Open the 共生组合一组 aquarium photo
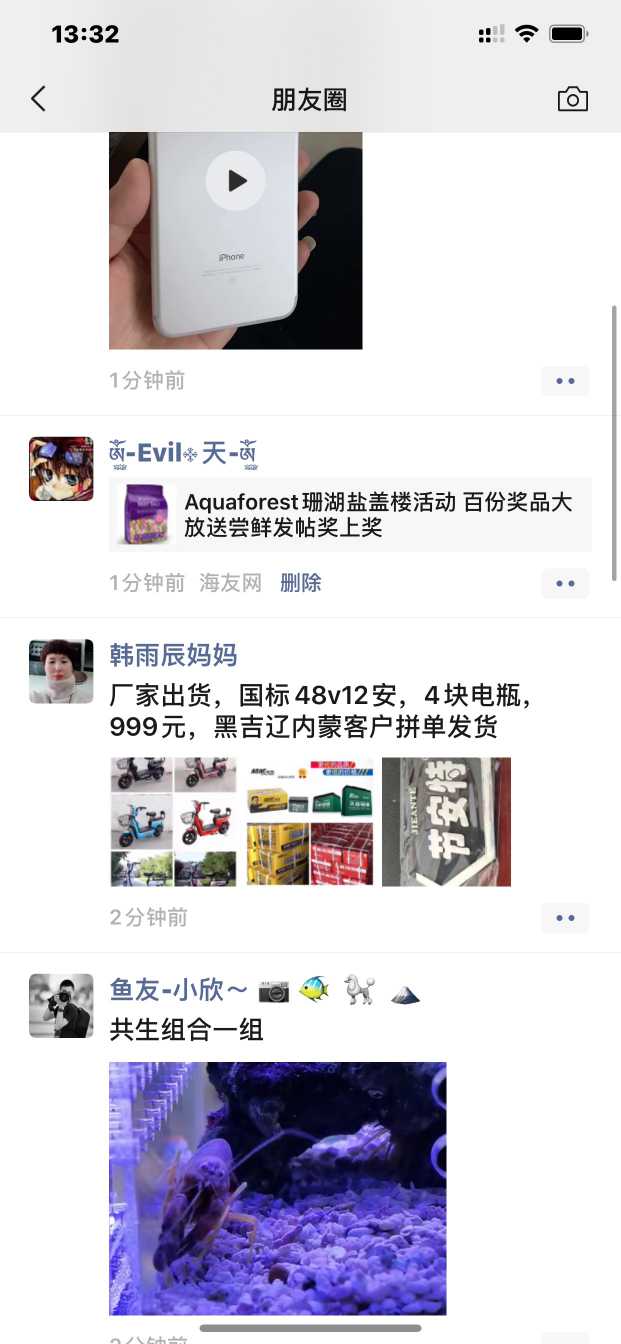This screenshot has height=1344, width=621. 277,1188
